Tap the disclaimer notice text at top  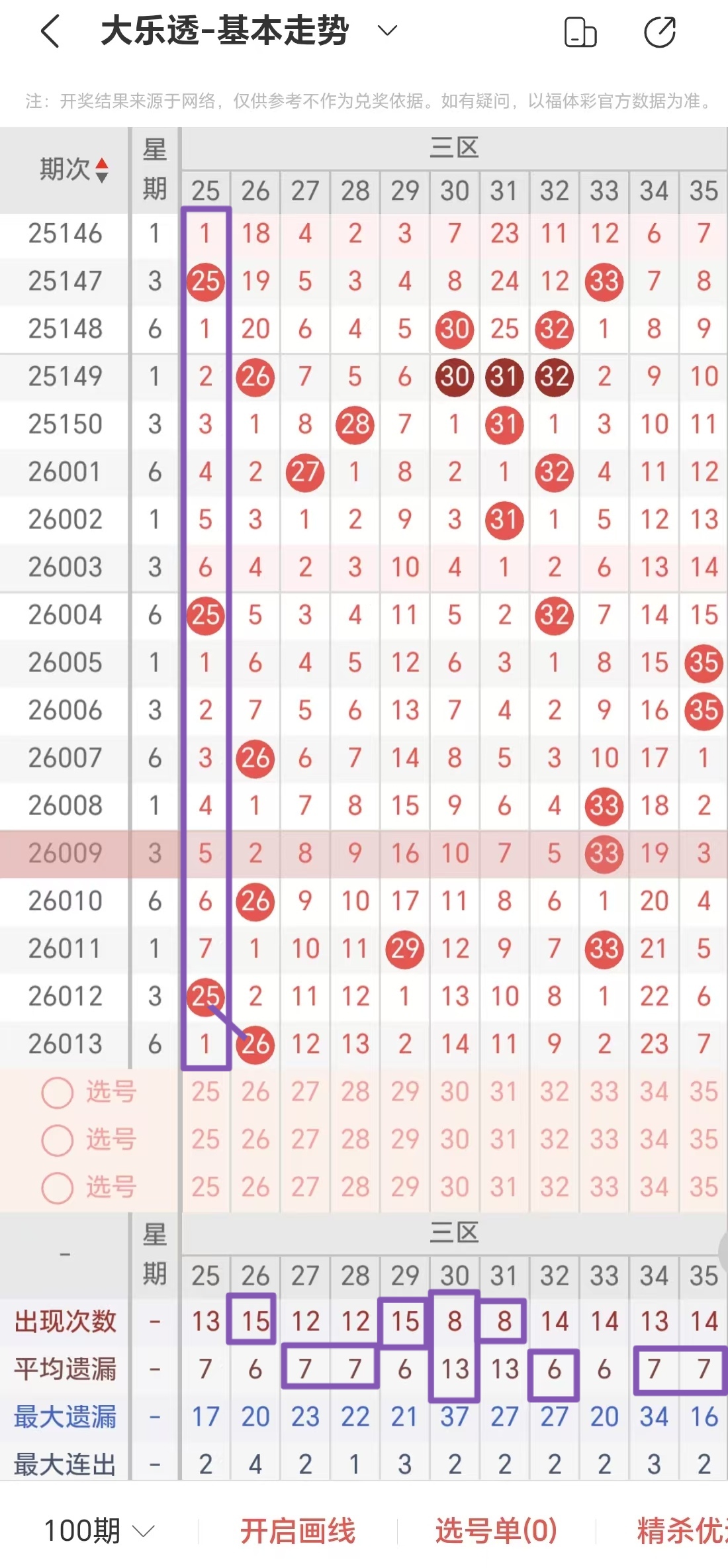[x=364, y=101]
